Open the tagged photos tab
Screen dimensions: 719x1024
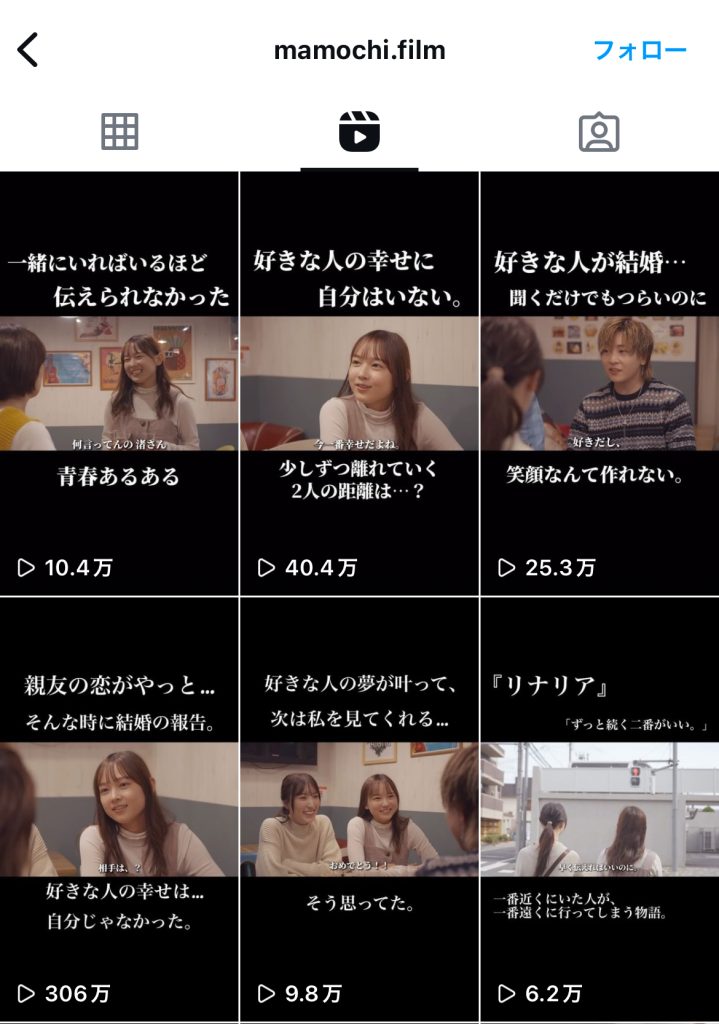599,132
